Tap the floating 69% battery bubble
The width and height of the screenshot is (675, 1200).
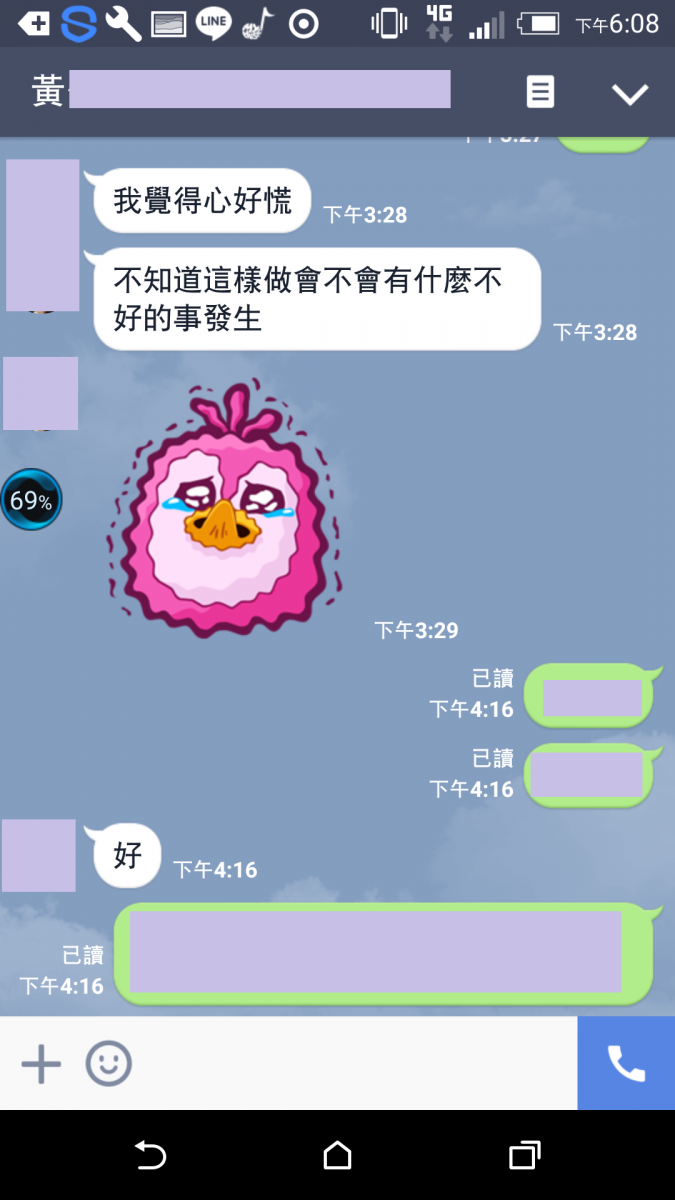click(31, 500)
